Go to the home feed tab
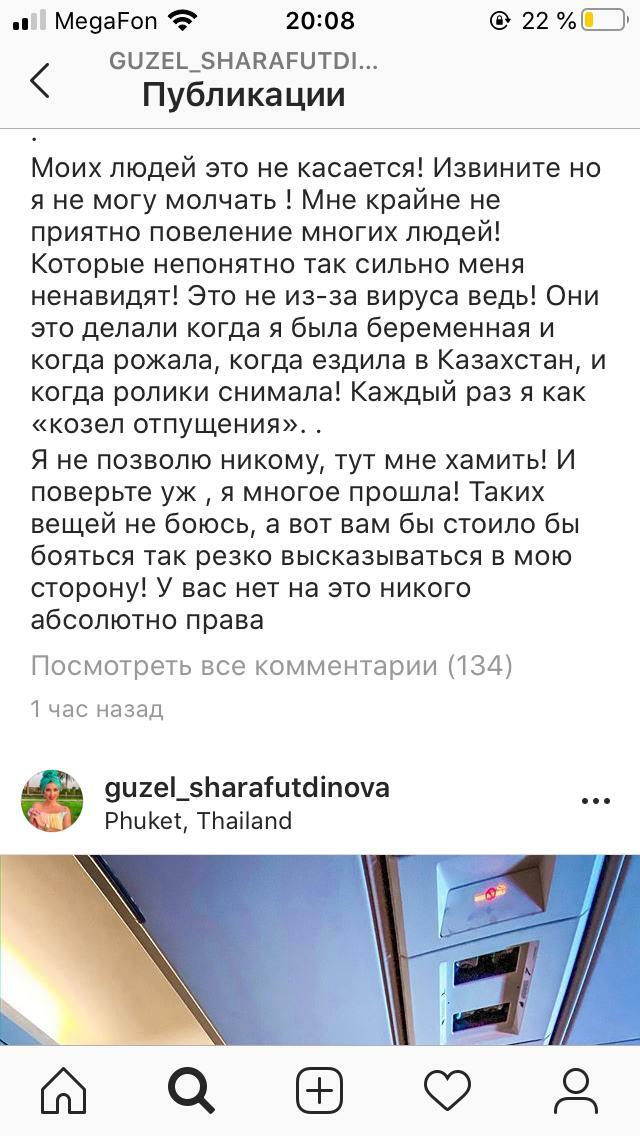This screenshot has width=640, height=1136. point(64,1090)
